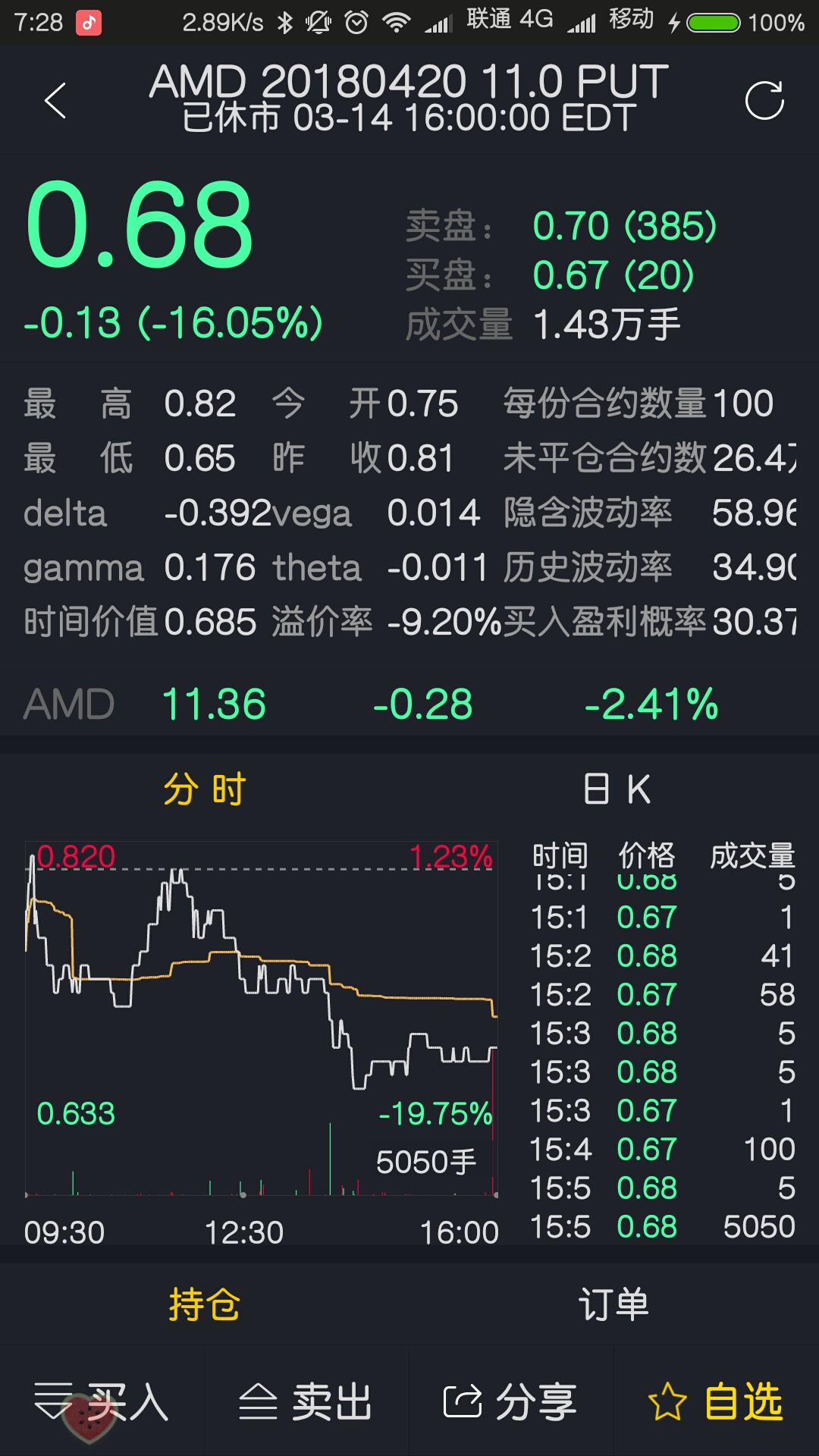Share this quote via 分享
This screenshot has width=819, height=1456.
point(512,1401)
